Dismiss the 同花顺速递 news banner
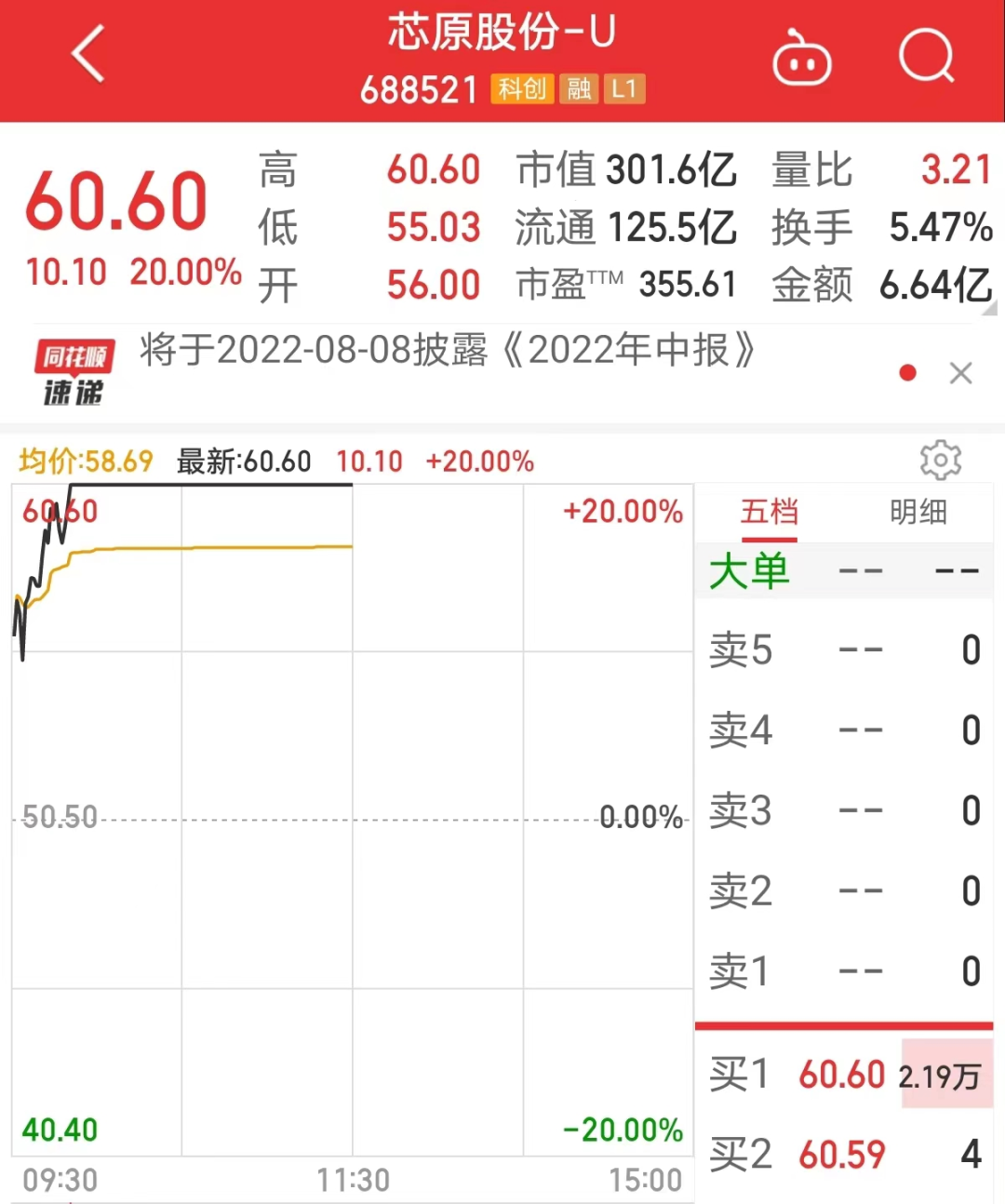Image resolution: width=1005 pixels, height=1204 pixels. [960, 373]
